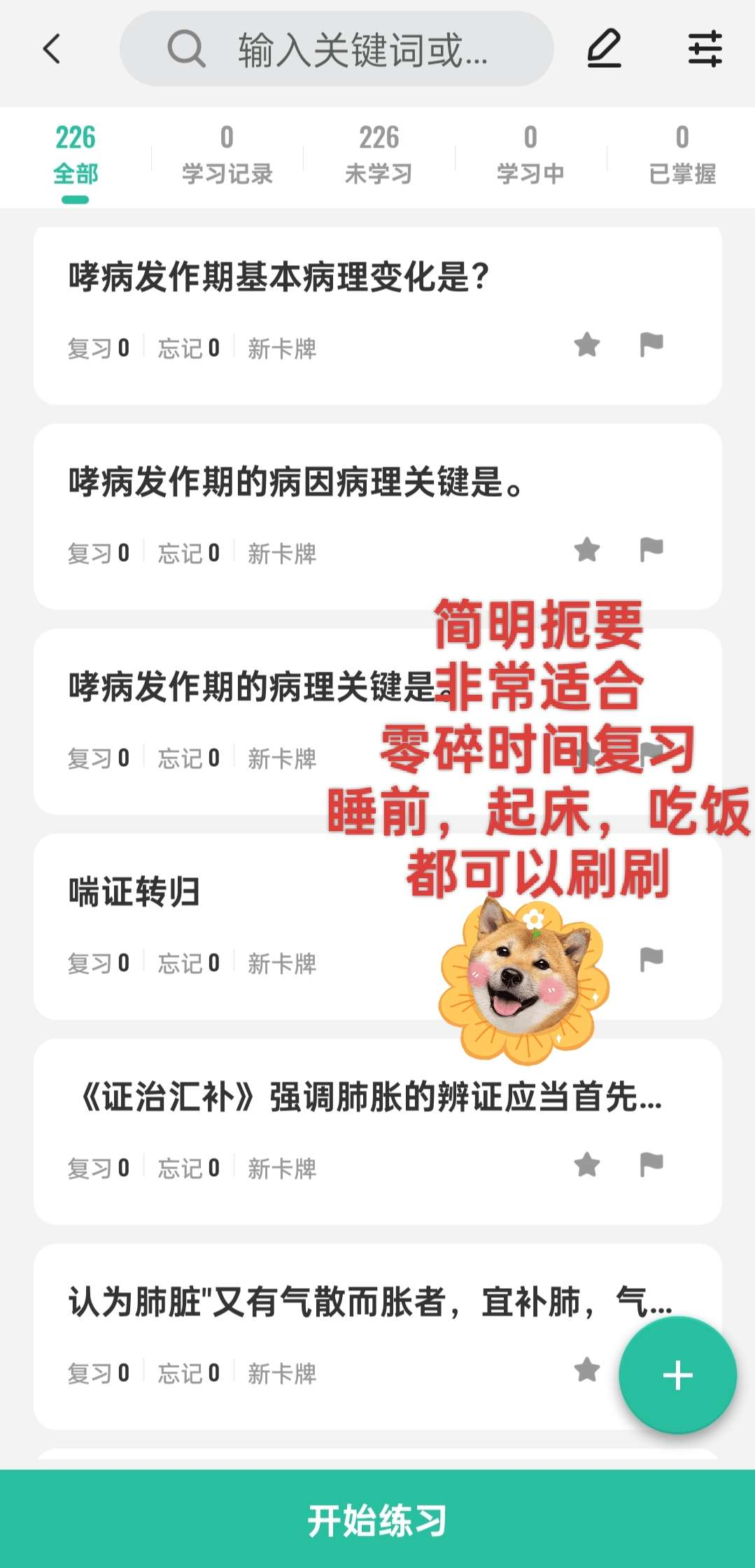Switch to the 学习记录 tab

coord(227,155)
